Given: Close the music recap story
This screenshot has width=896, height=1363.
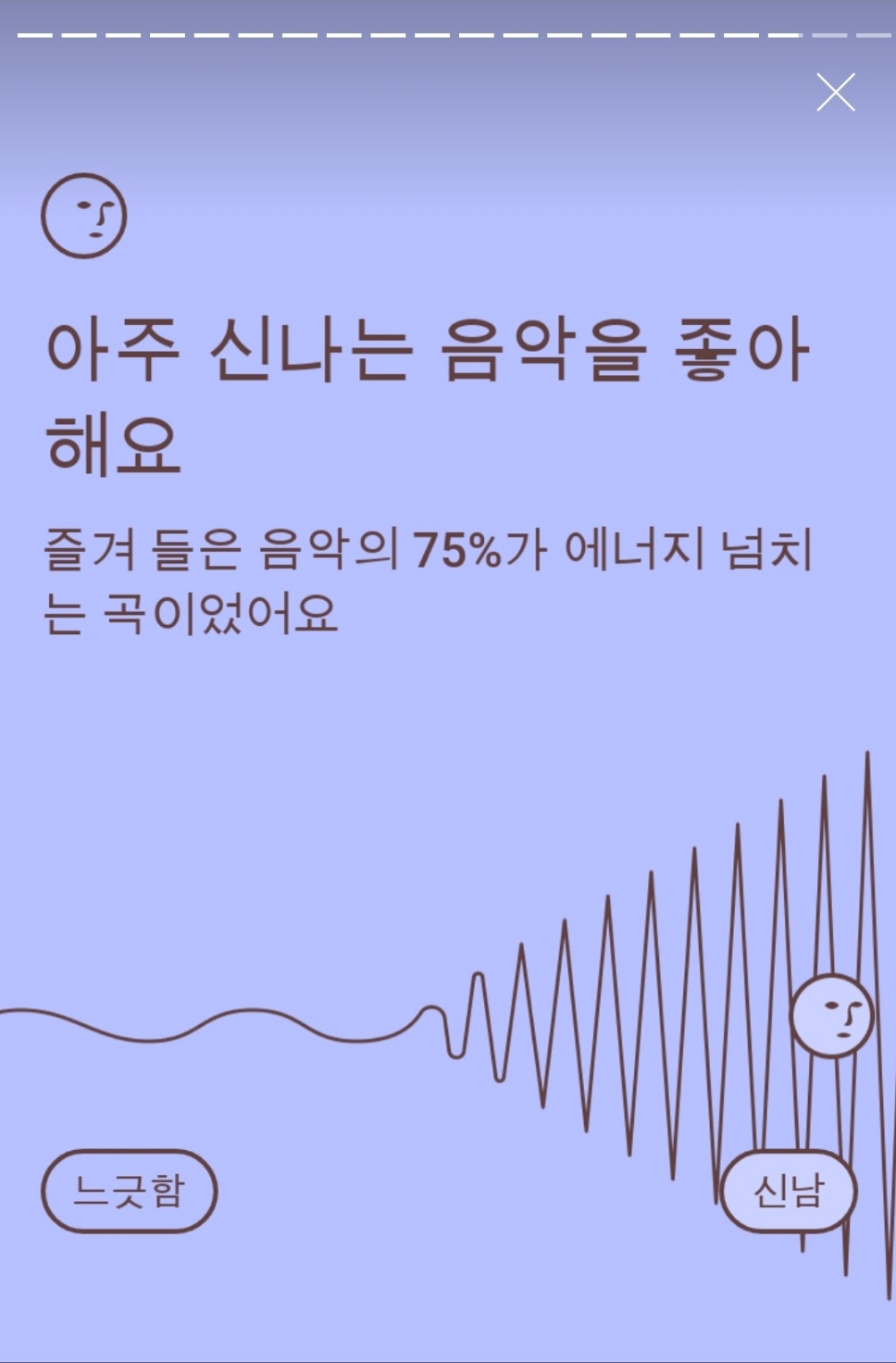Looking at the screenshot, I should (835, 93).
